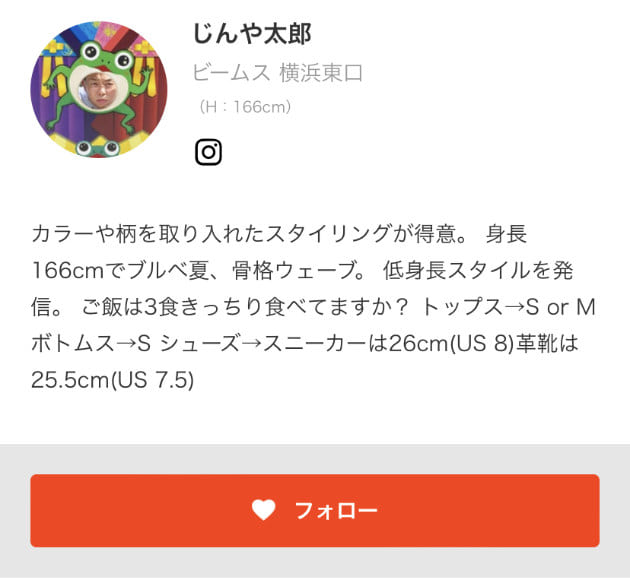630x580 pixels.
Task: Follow じんや太郎 with the フォロー button
Action: click(x=314, y=510)
